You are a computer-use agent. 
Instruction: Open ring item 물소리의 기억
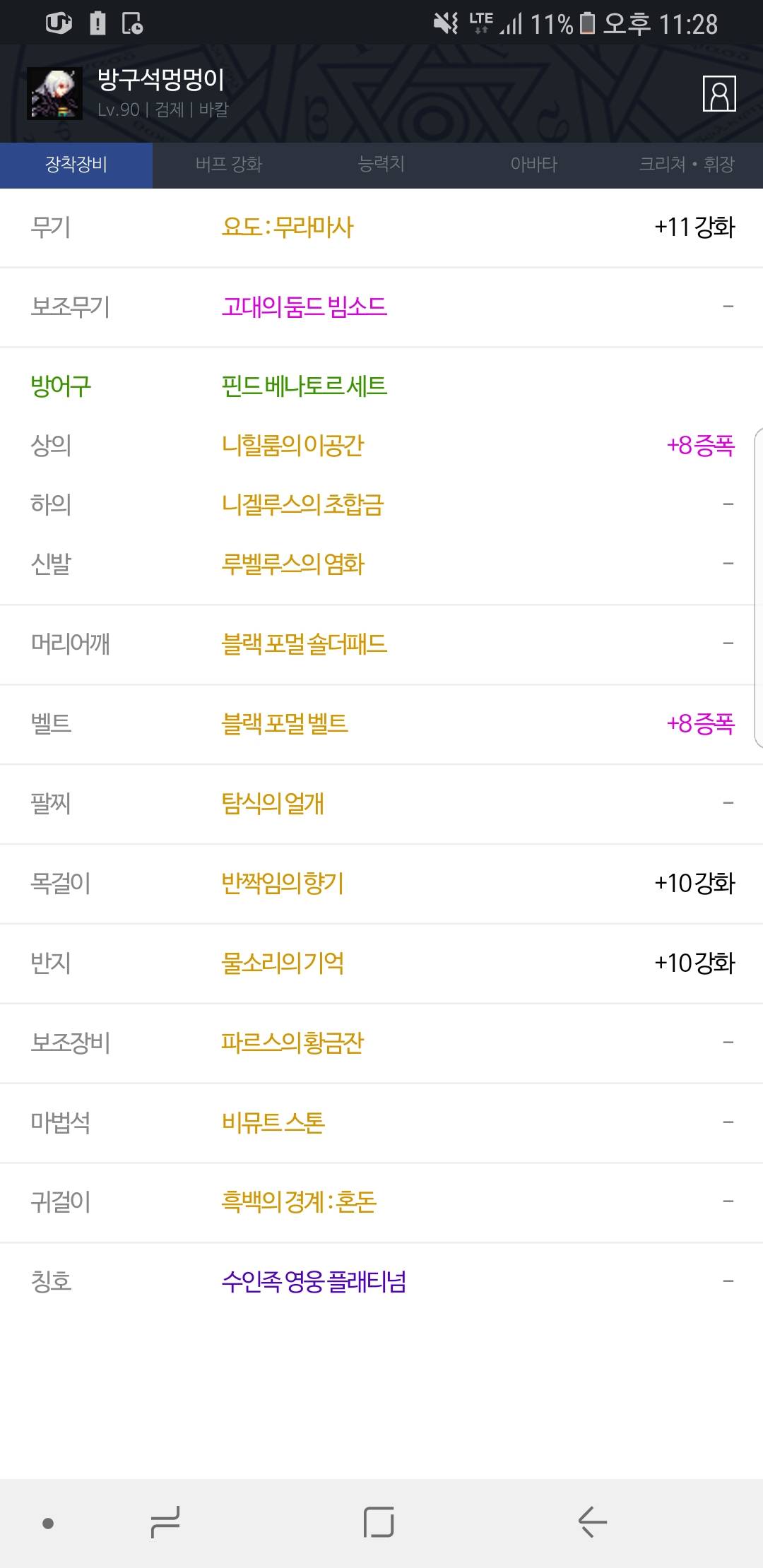282,963
